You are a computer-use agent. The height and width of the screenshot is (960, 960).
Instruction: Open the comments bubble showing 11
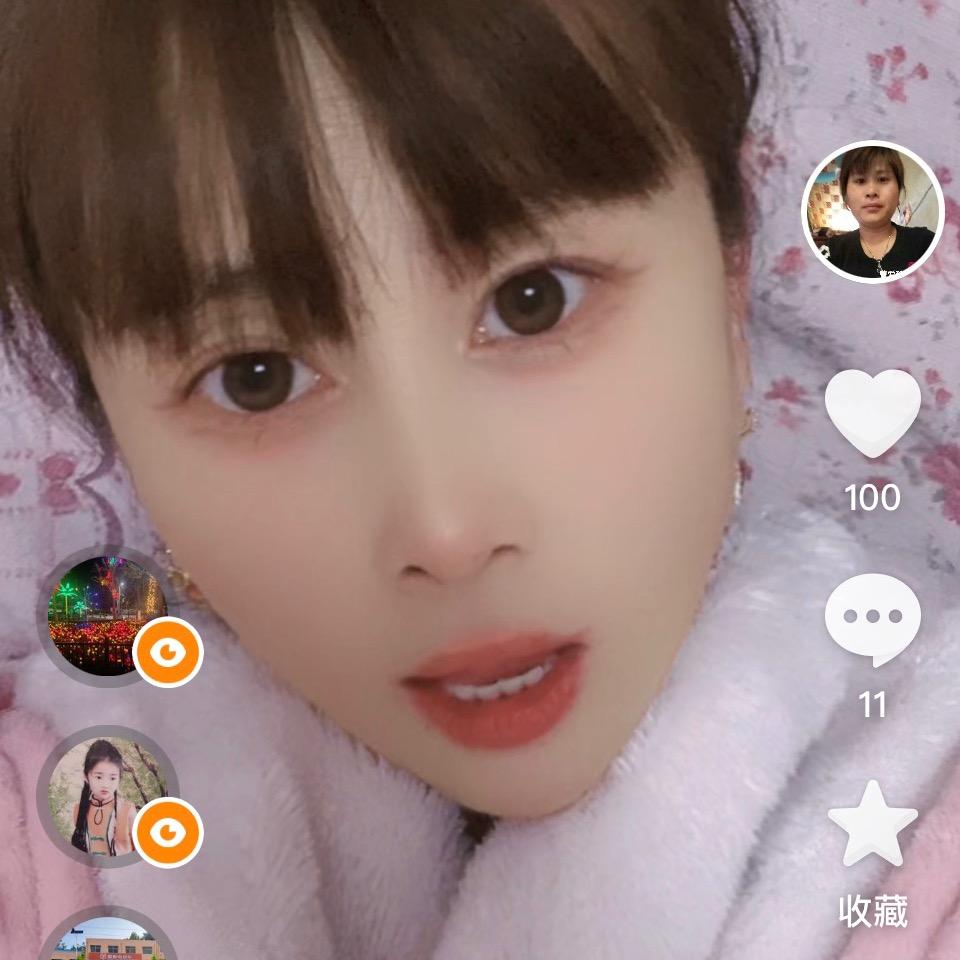[x=872, y=619]
